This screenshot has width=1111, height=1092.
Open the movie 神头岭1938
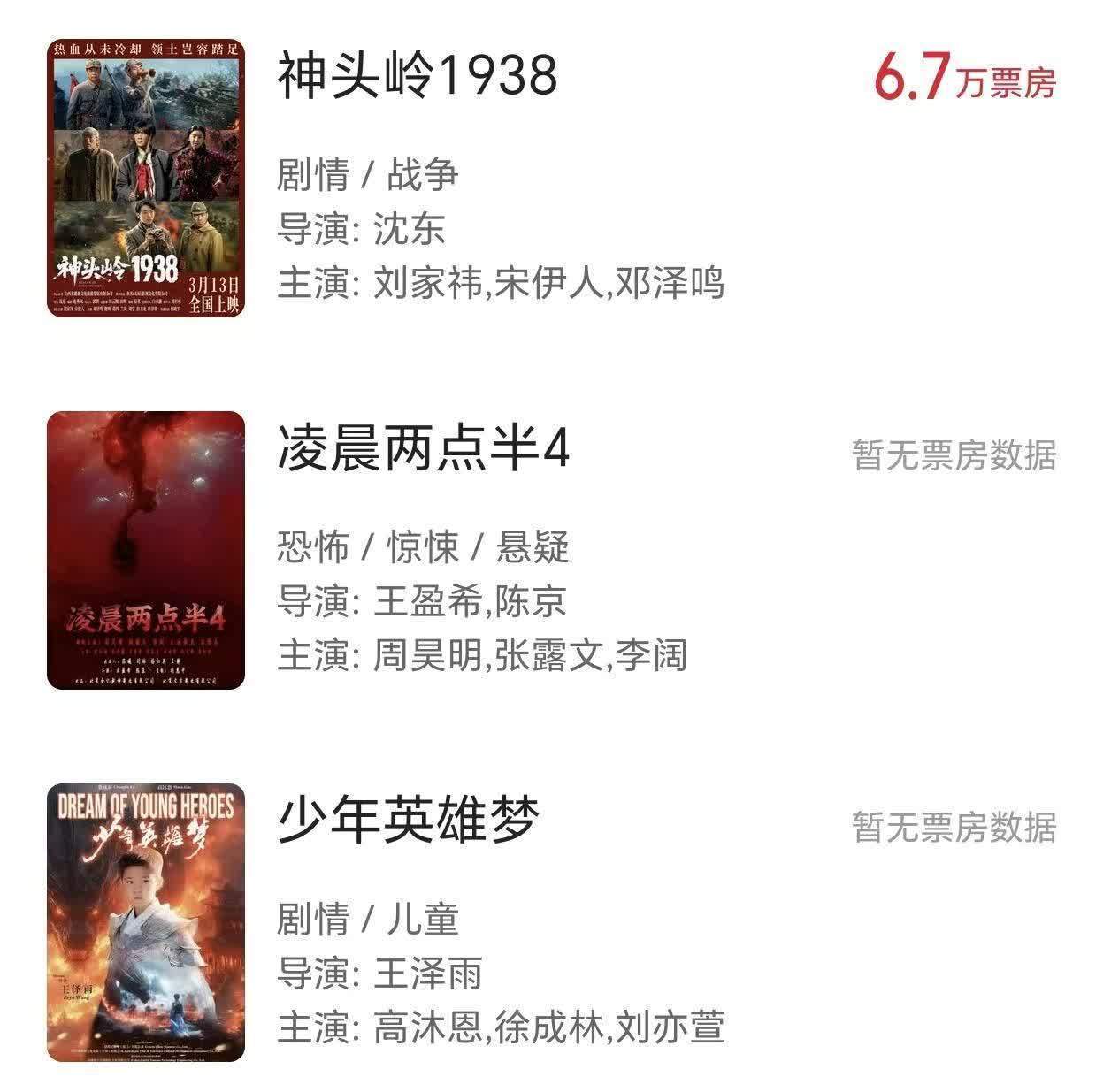pyautogui.click(x=418, y=76)
